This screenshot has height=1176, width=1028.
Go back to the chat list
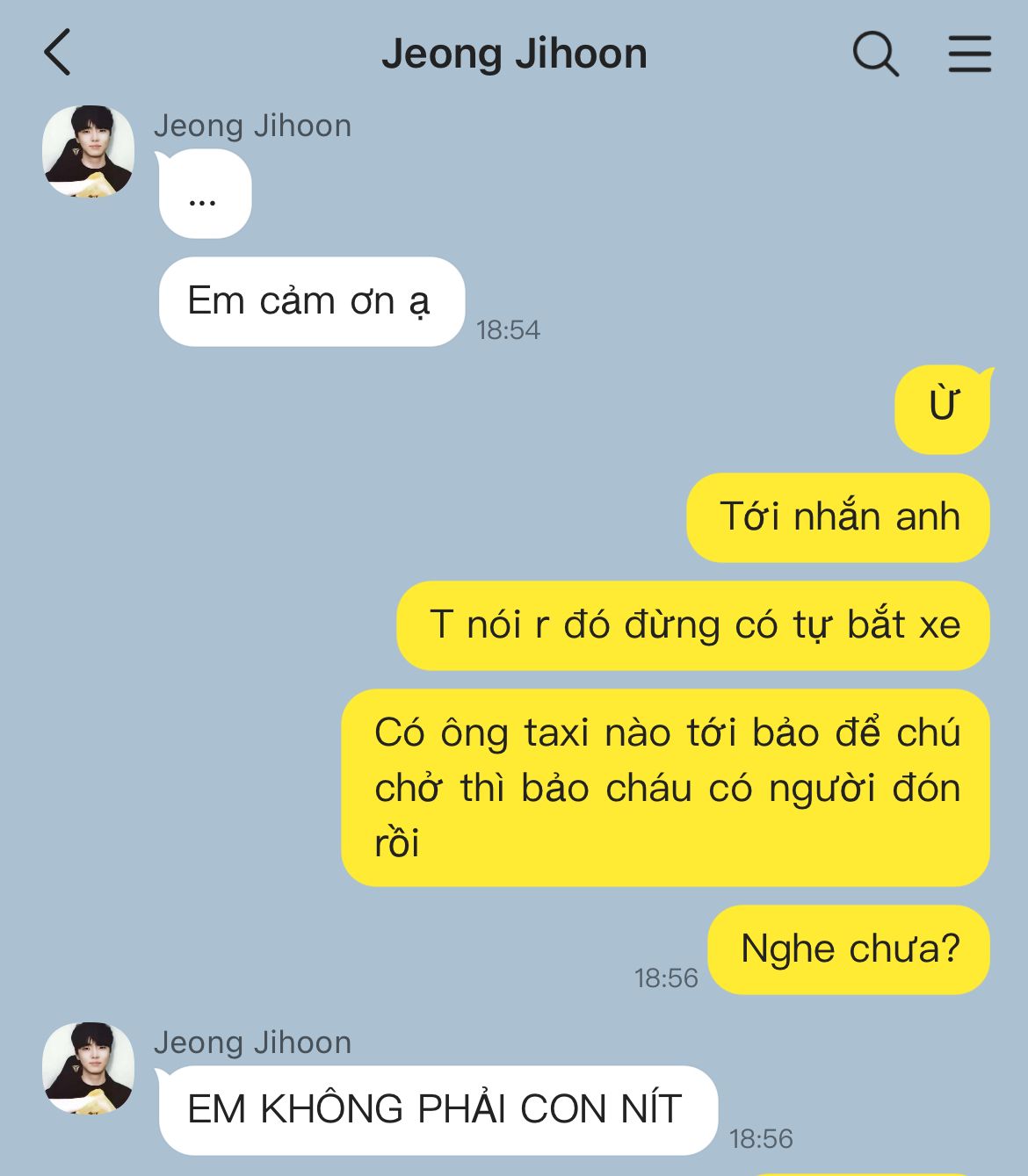[58, 53]
